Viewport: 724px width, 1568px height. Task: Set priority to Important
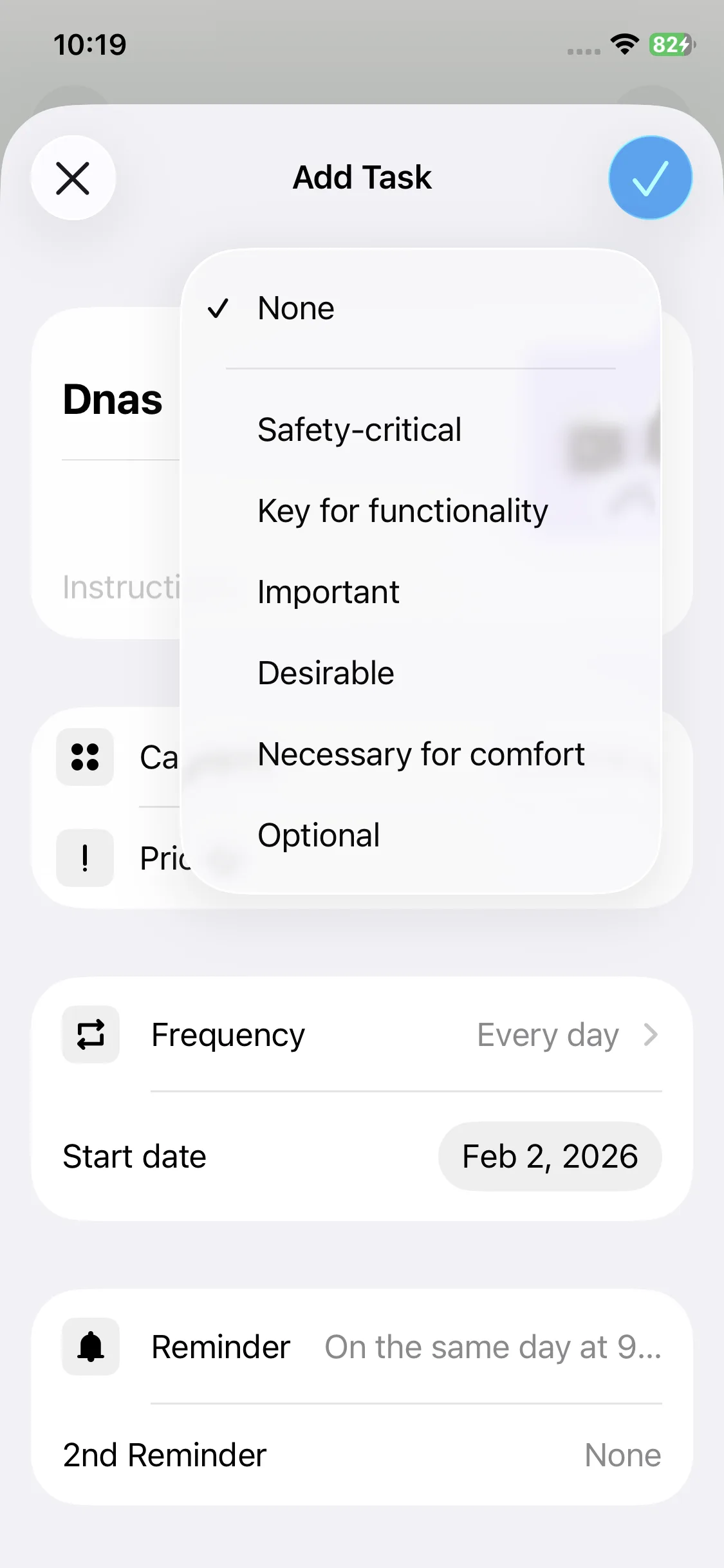328,592
